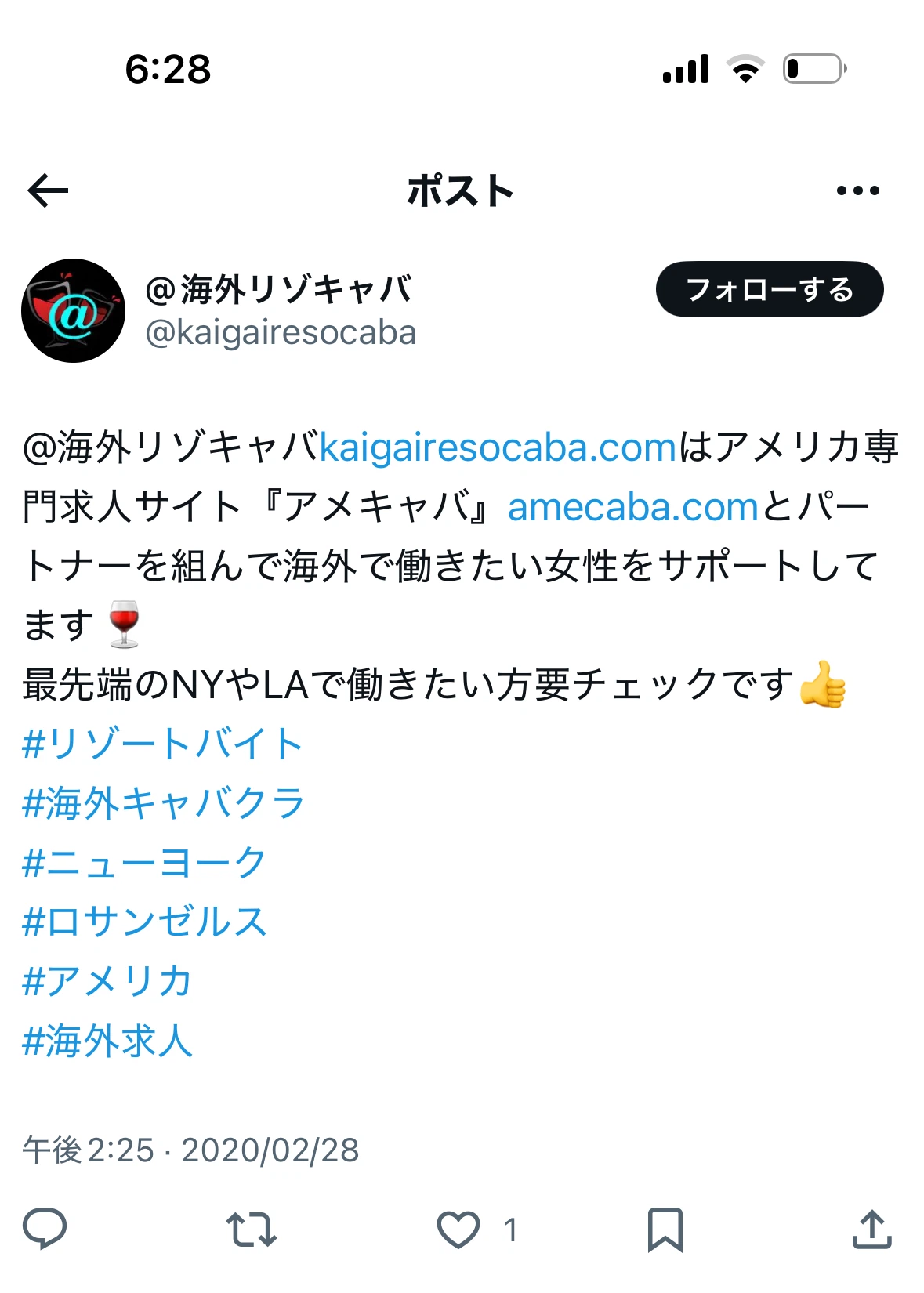
Task: Open the amecaba.com link
Action: 633,508
